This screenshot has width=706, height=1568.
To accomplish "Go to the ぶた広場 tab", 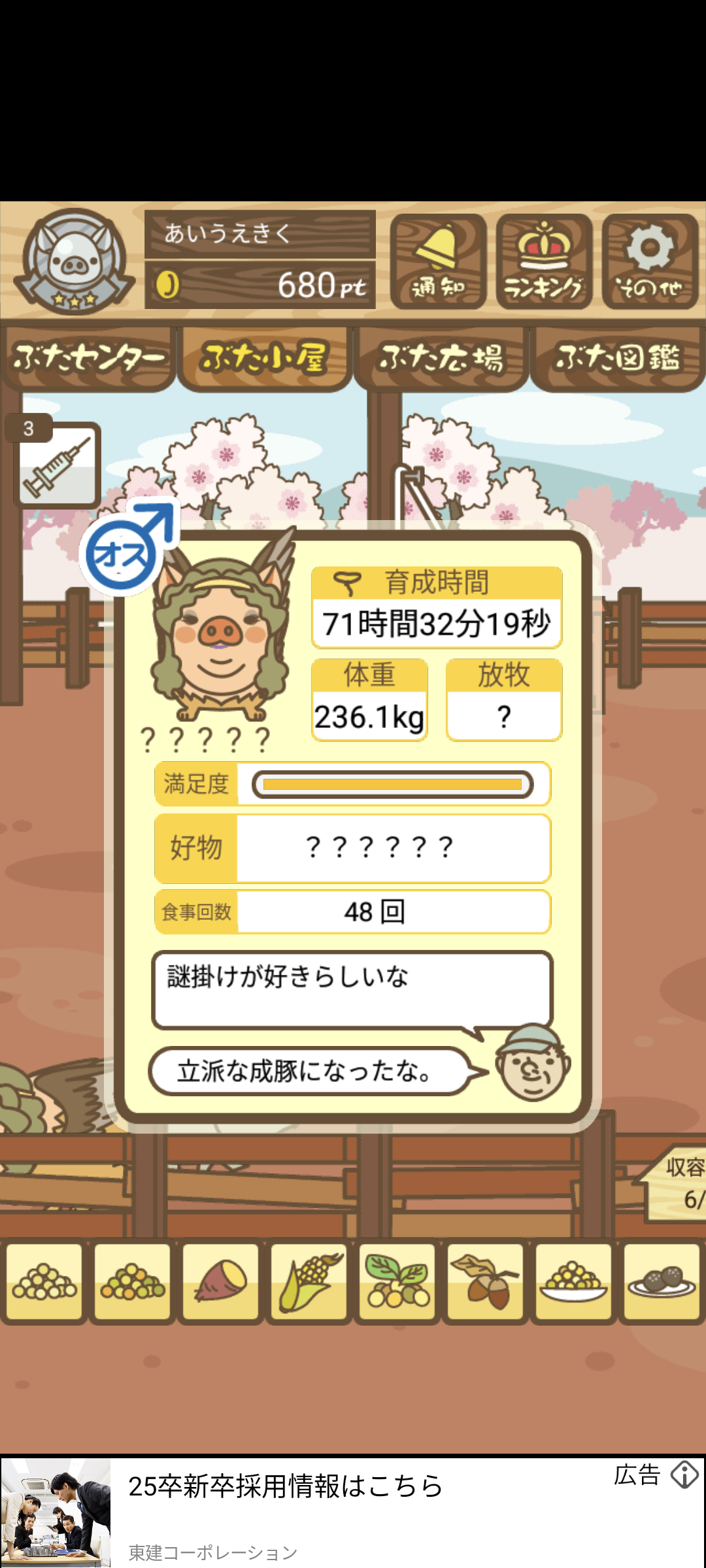I will click(x=441, y=359).
